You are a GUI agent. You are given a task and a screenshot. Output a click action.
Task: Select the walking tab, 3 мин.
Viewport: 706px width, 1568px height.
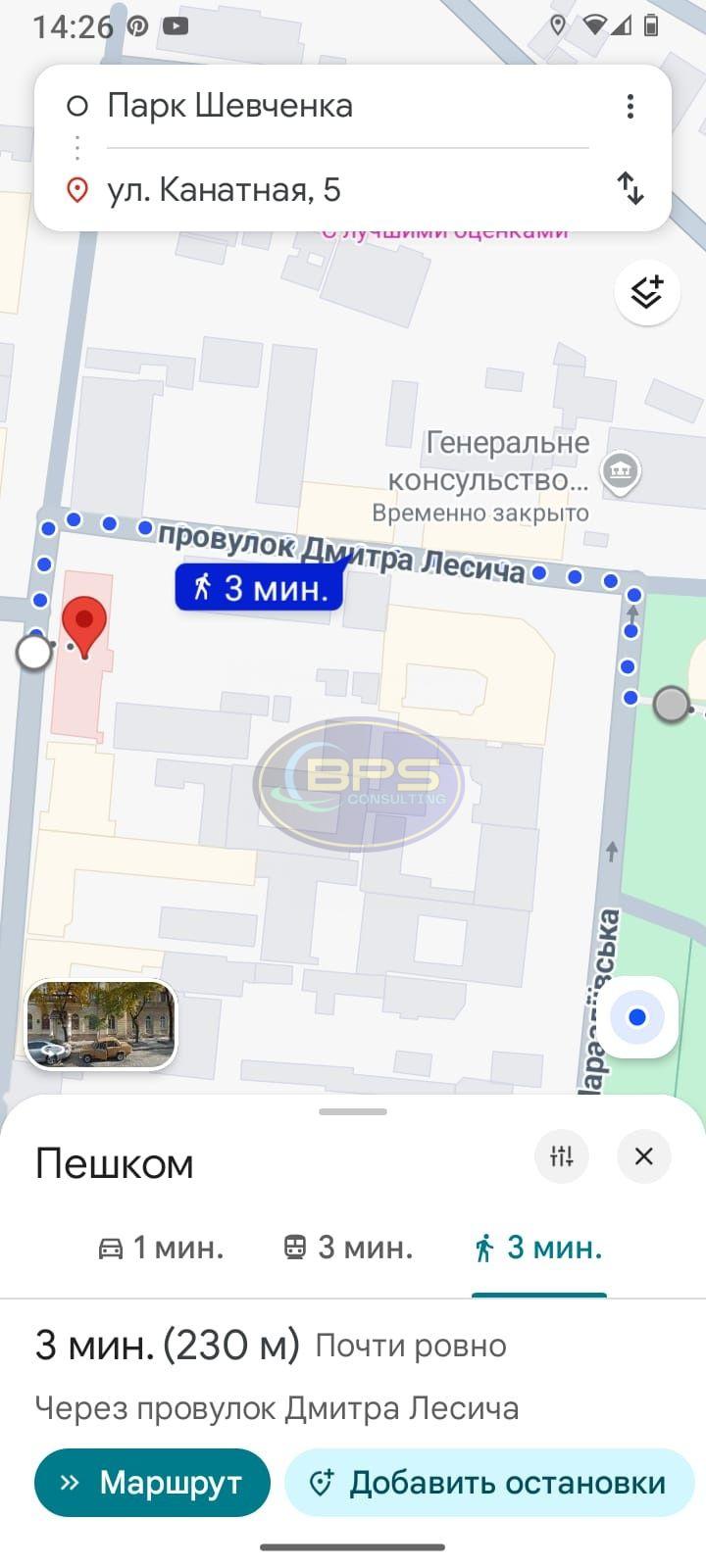click(538, 1248)
